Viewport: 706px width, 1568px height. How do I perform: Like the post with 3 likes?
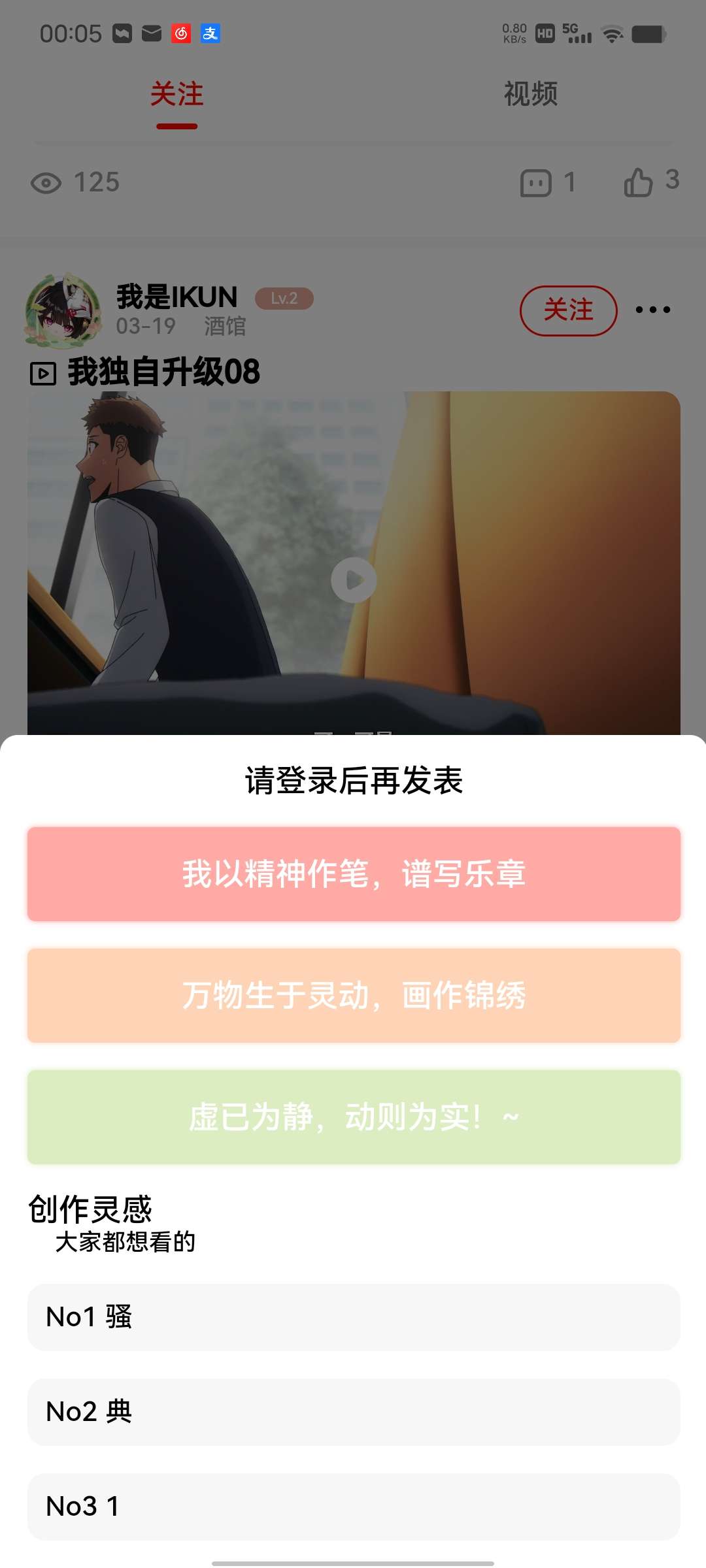coord(639,182)
